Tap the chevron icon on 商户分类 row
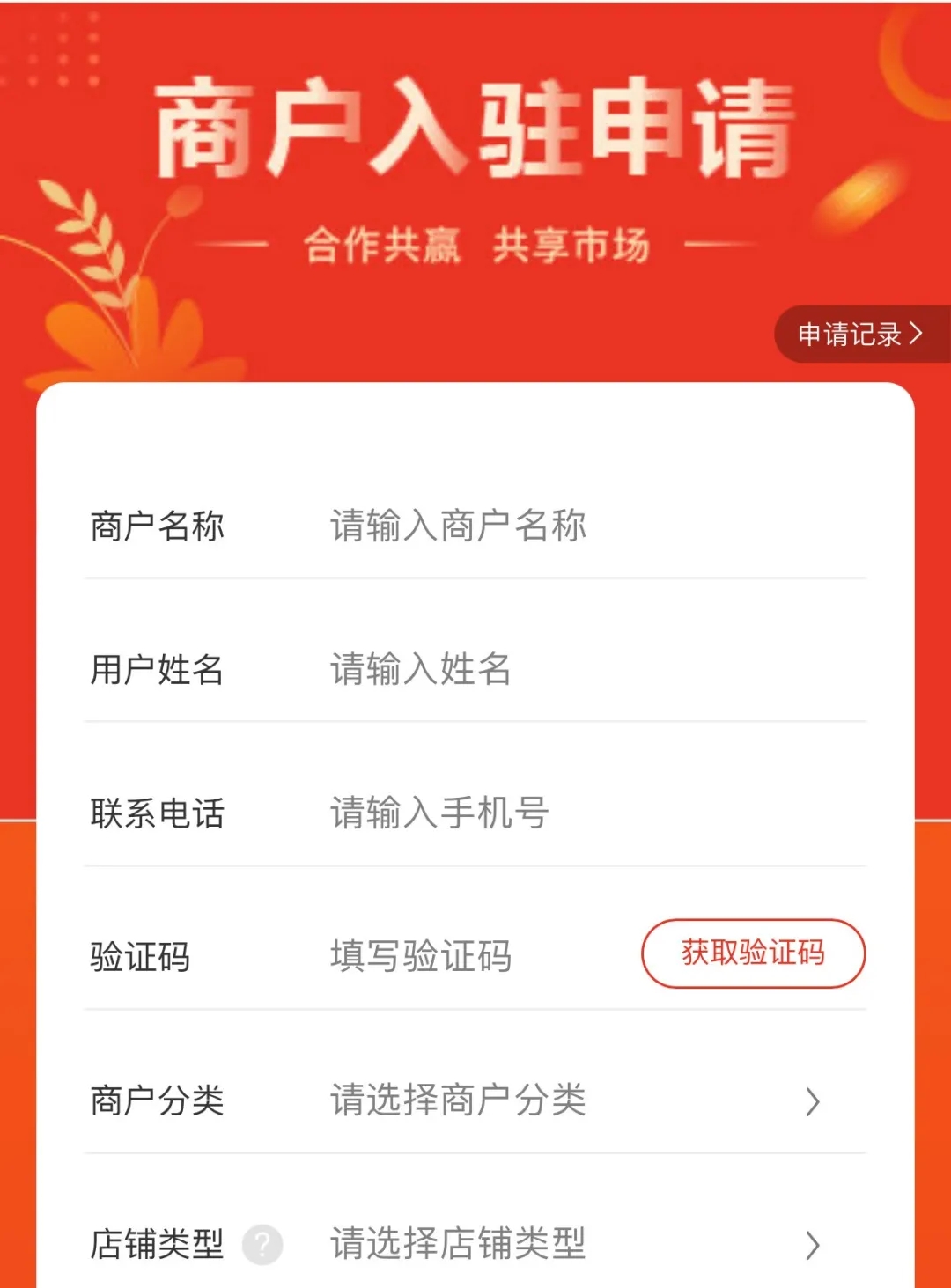Viewport: 951px width, 1288px height. point(812,1100)
